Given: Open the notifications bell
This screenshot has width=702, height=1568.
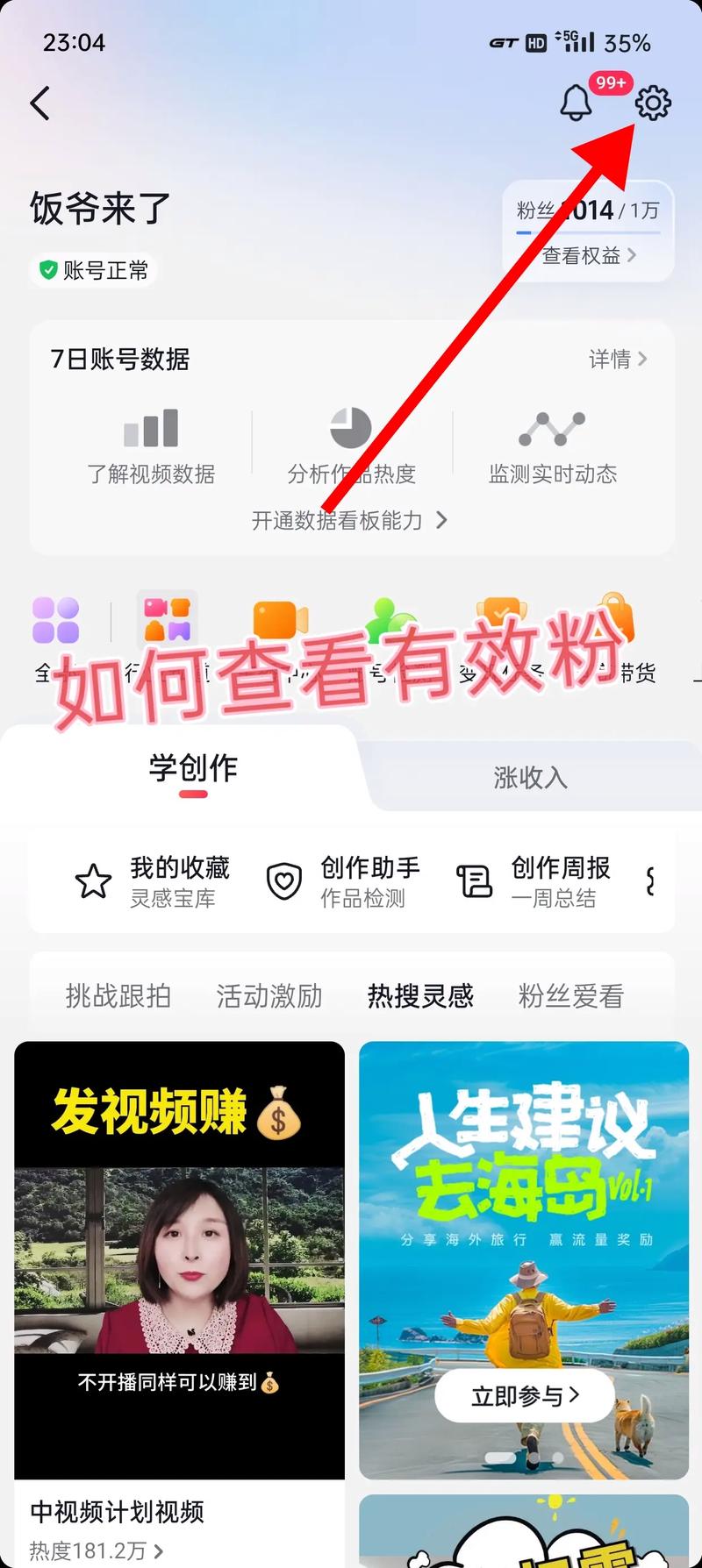Looking at the screenshot, I should [576, 103].
